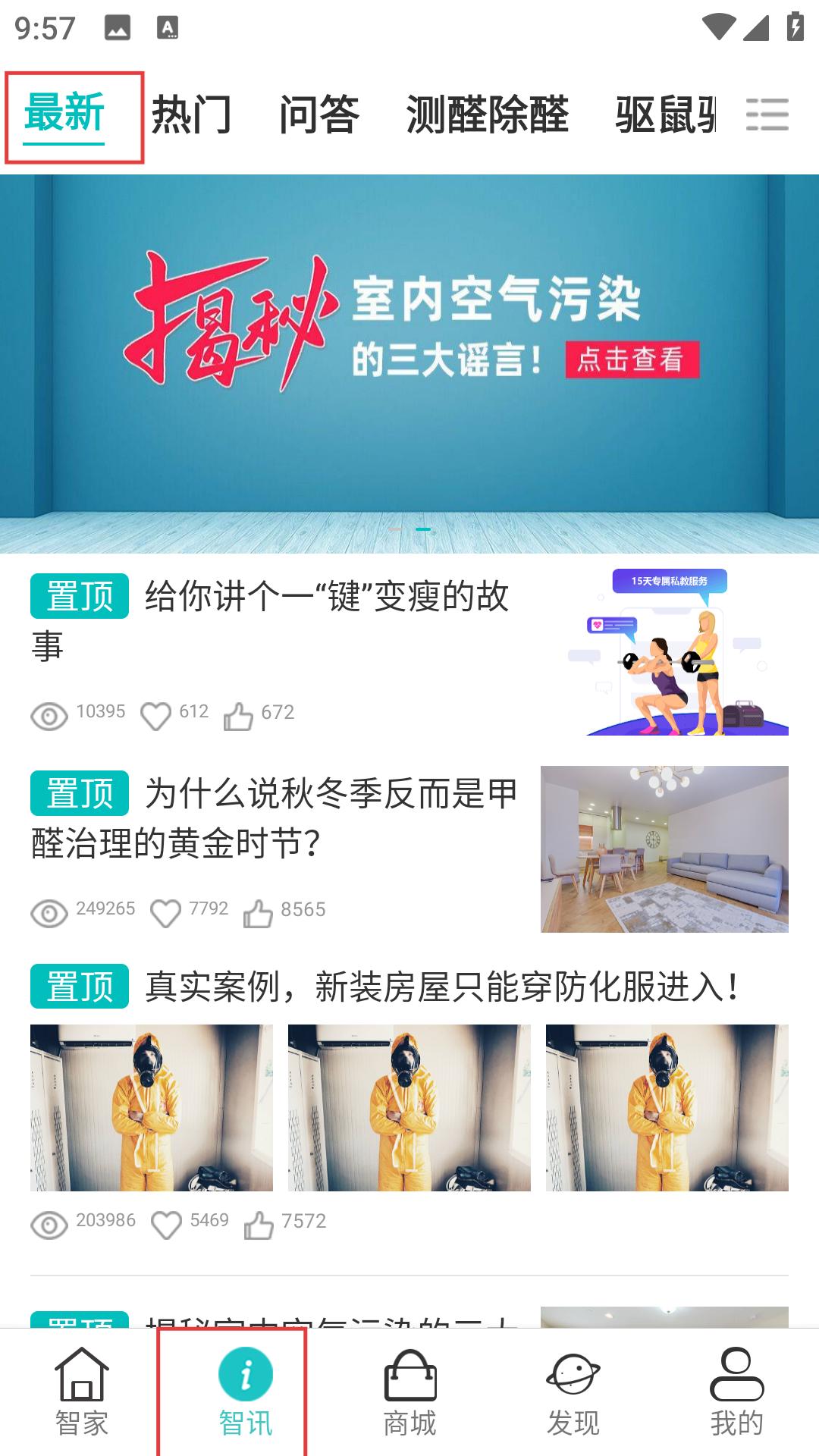
Task: Switch to the 驱鼠 tab
Action: pos(664,115)
